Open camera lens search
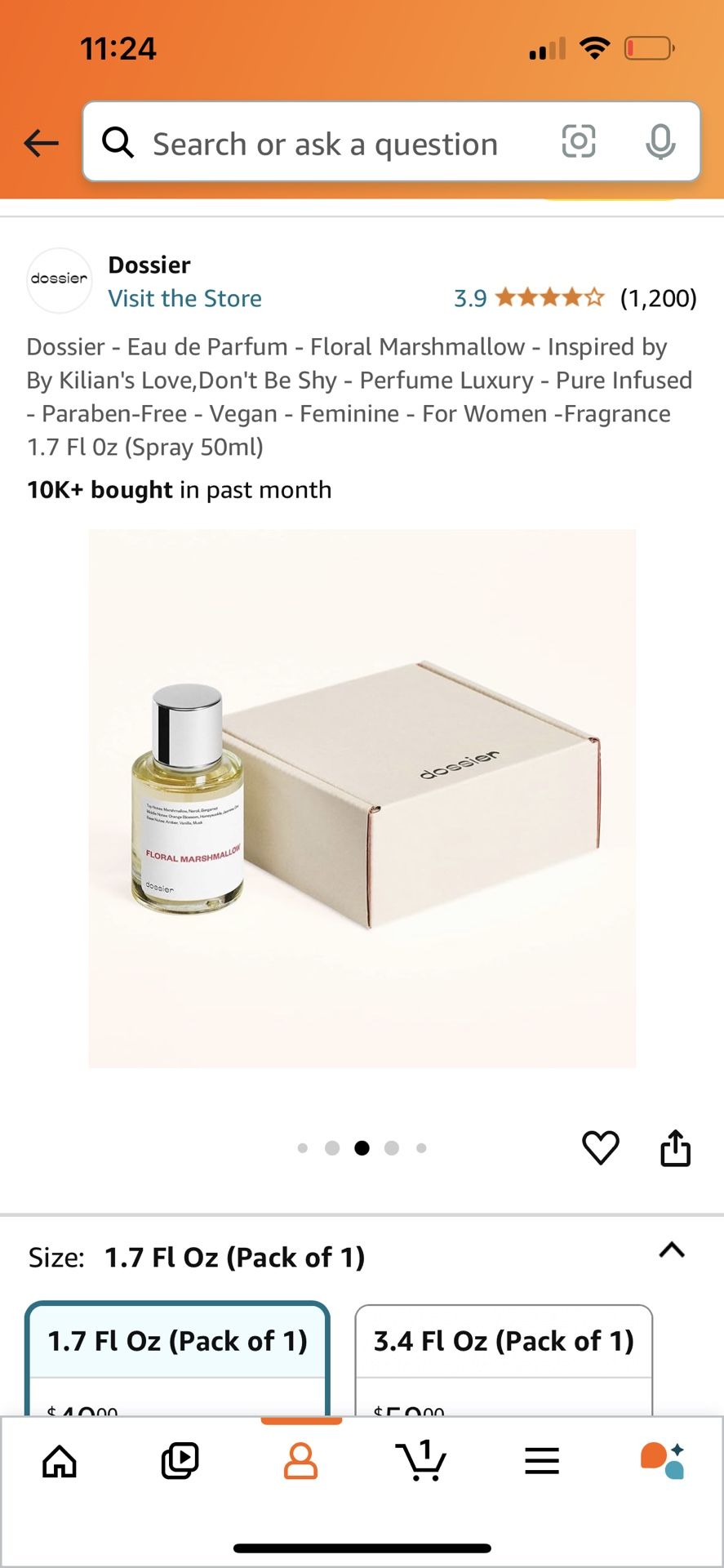Viewport: 724px width, 1568px height. tap(579, 142)
